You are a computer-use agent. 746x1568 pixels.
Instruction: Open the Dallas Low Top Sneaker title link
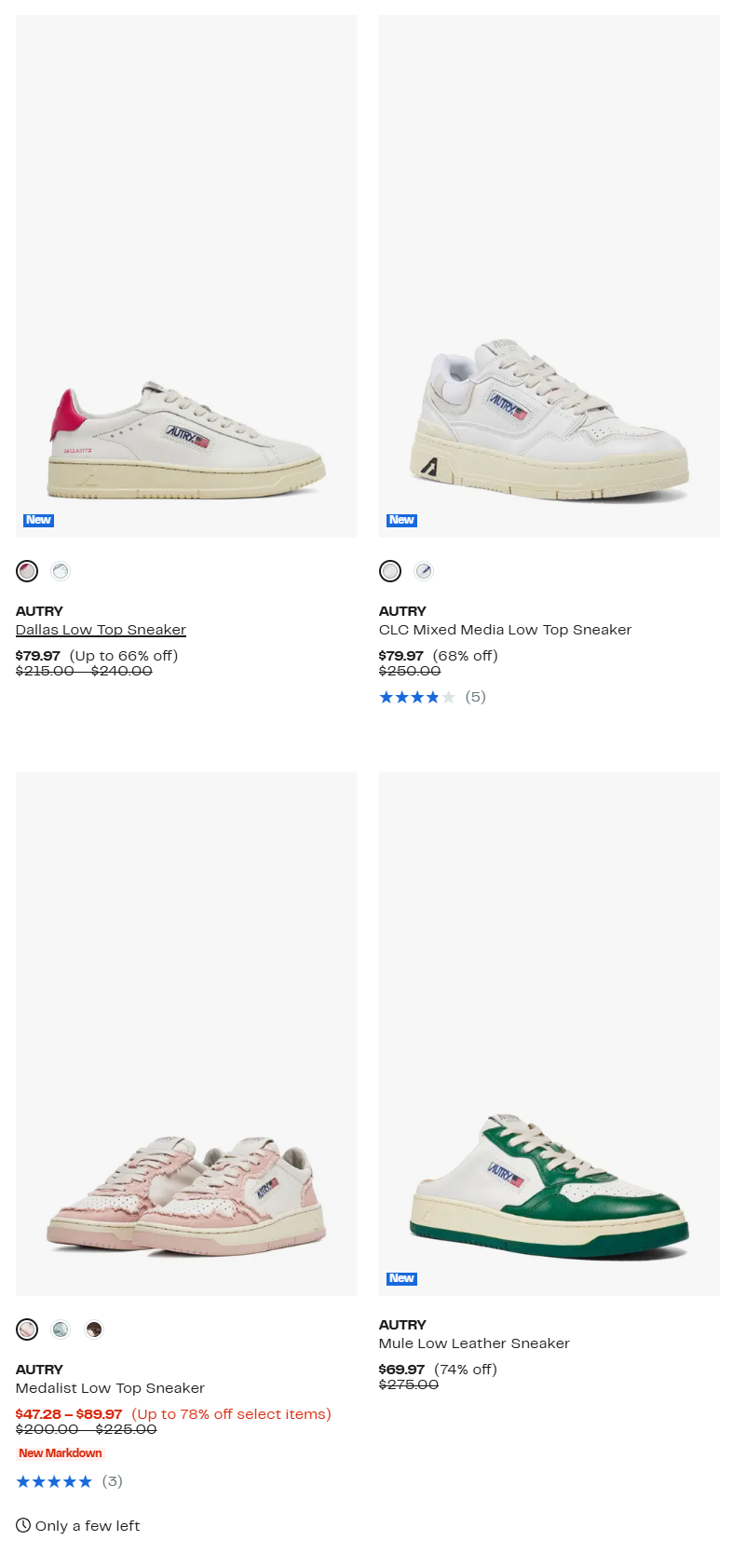tap(101, 630)
